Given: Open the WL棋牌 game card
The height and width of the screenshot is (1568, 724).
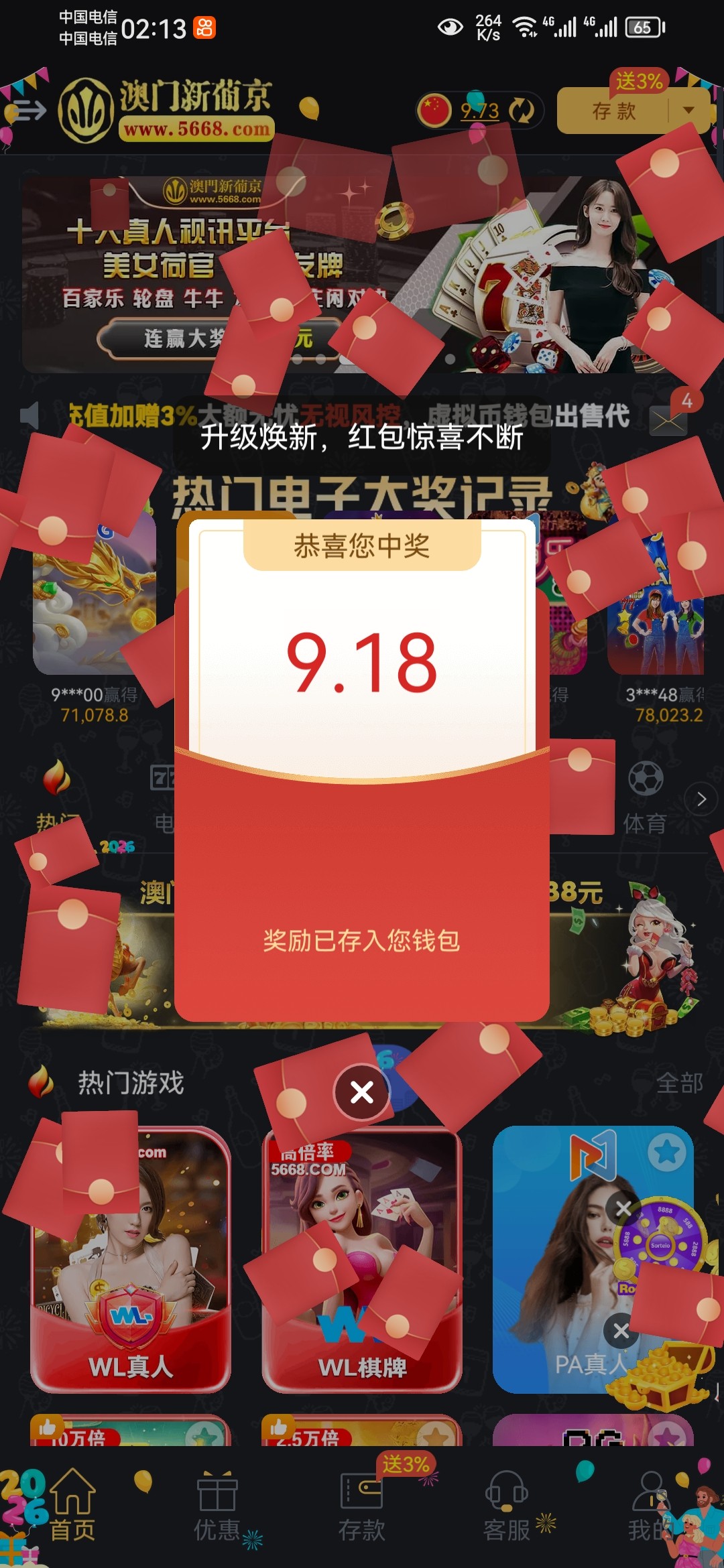Looking at the screenshot, I should click(x=362, y=1260).
